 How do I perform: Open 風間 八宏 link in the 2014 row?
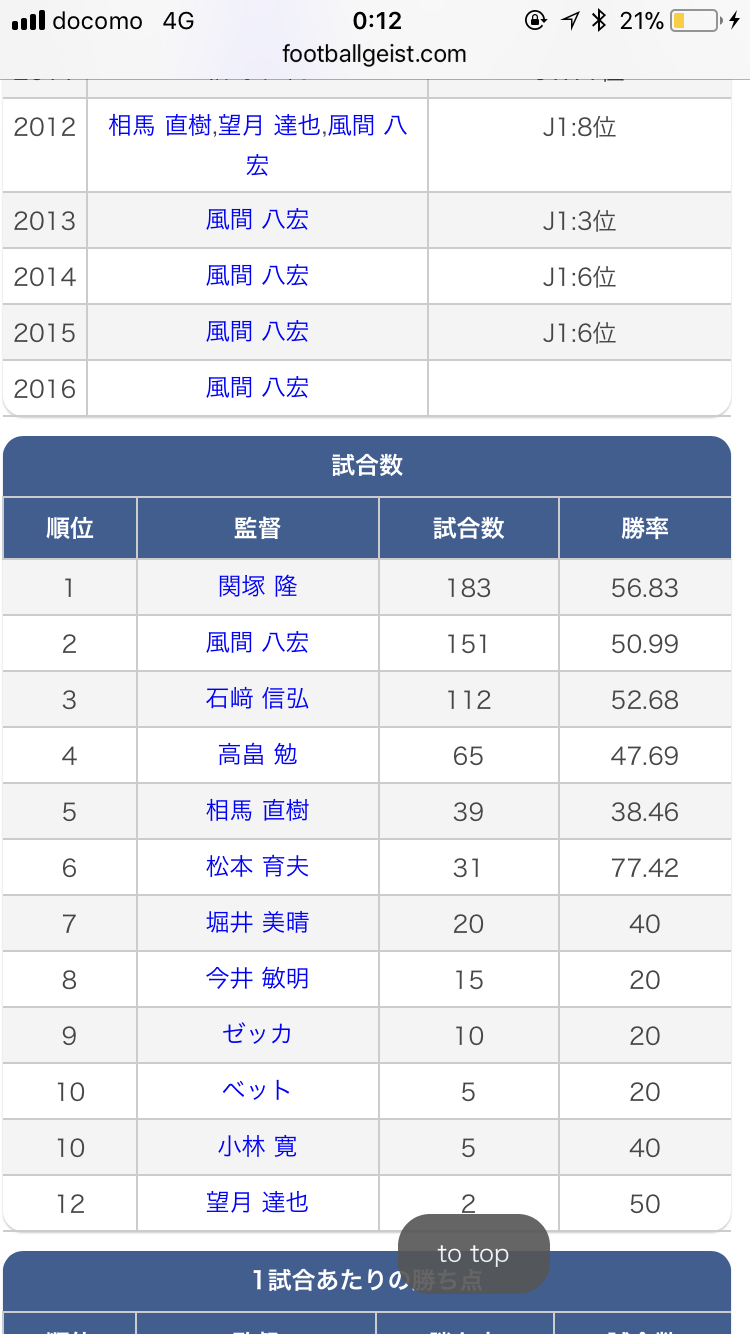coord(258,276)
